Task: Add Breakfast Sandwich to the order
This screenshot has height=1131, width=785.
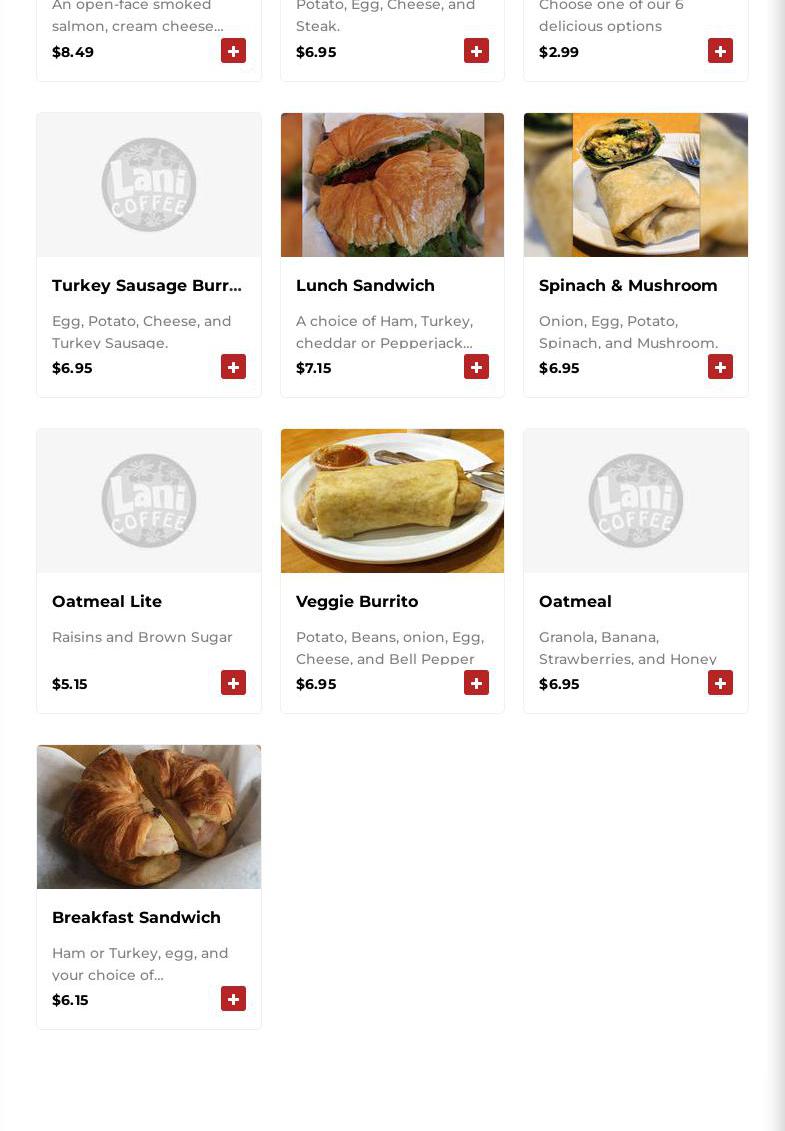Action: (233, 999)
